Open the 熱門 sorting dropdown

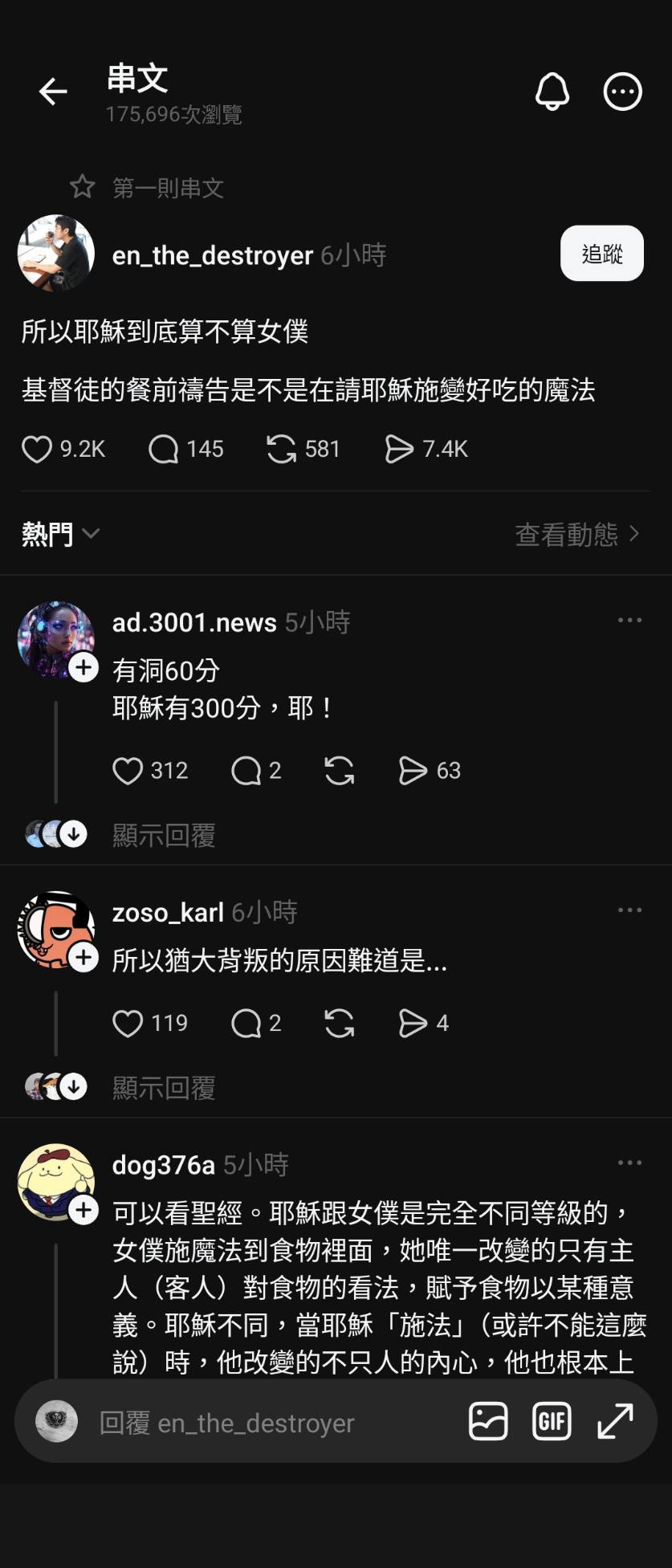coord(60,534)
